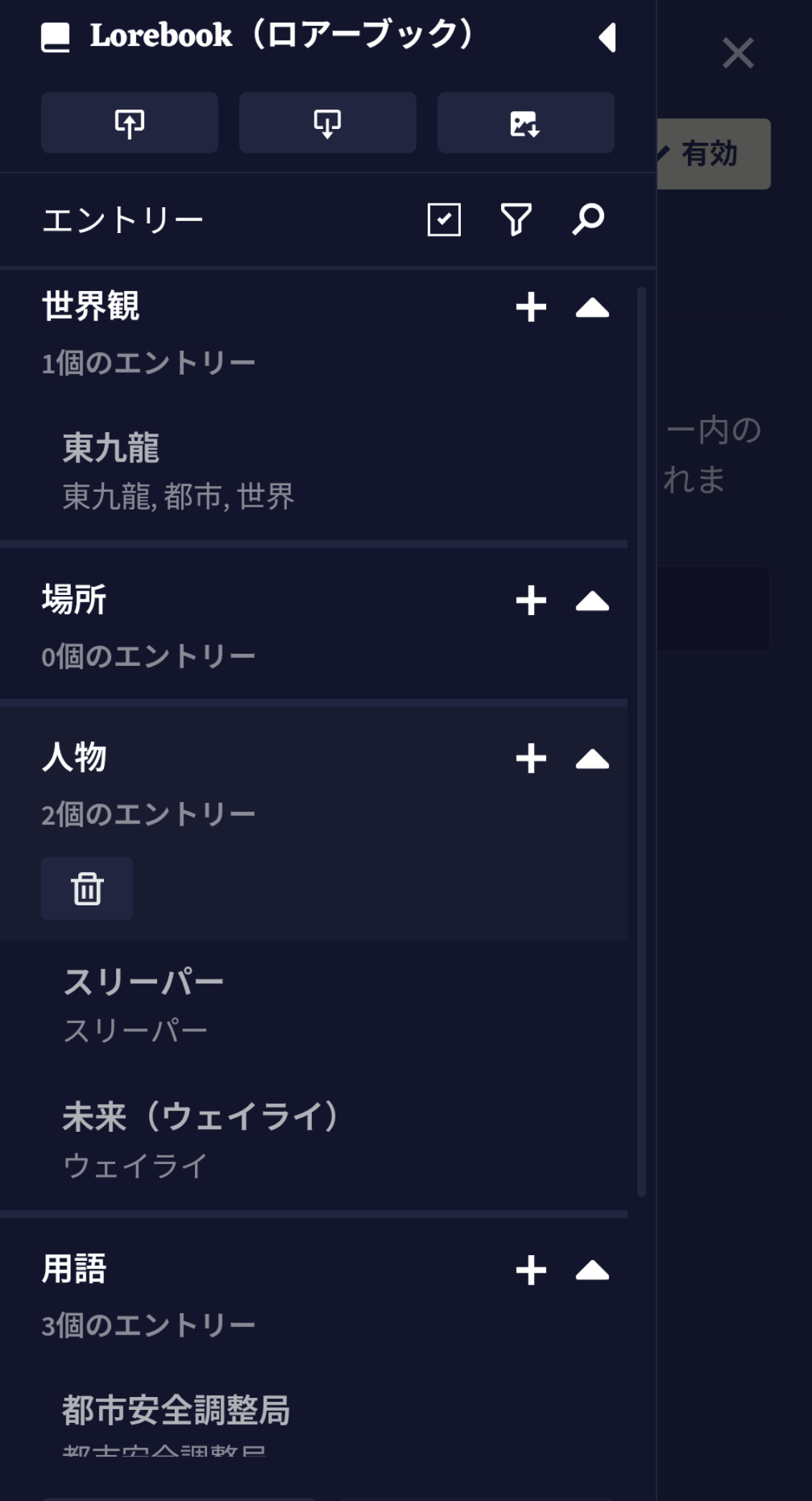Close the overlay with the X button
The height and width of the screenshot is (1501, 812).
737,54
